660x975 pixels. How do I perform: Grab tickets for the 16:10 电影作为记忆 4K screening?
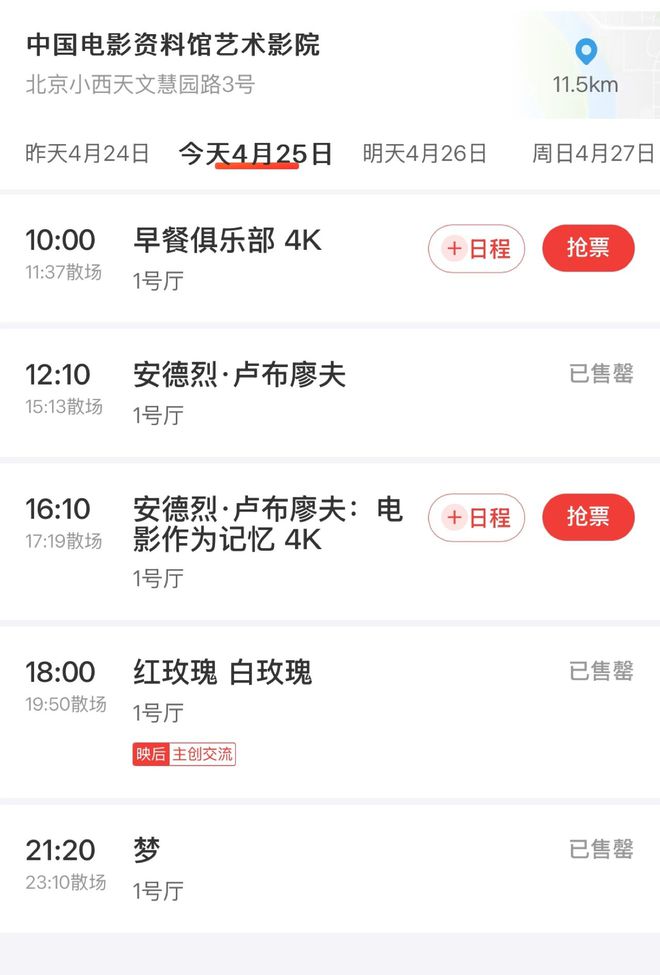[588, 517]
